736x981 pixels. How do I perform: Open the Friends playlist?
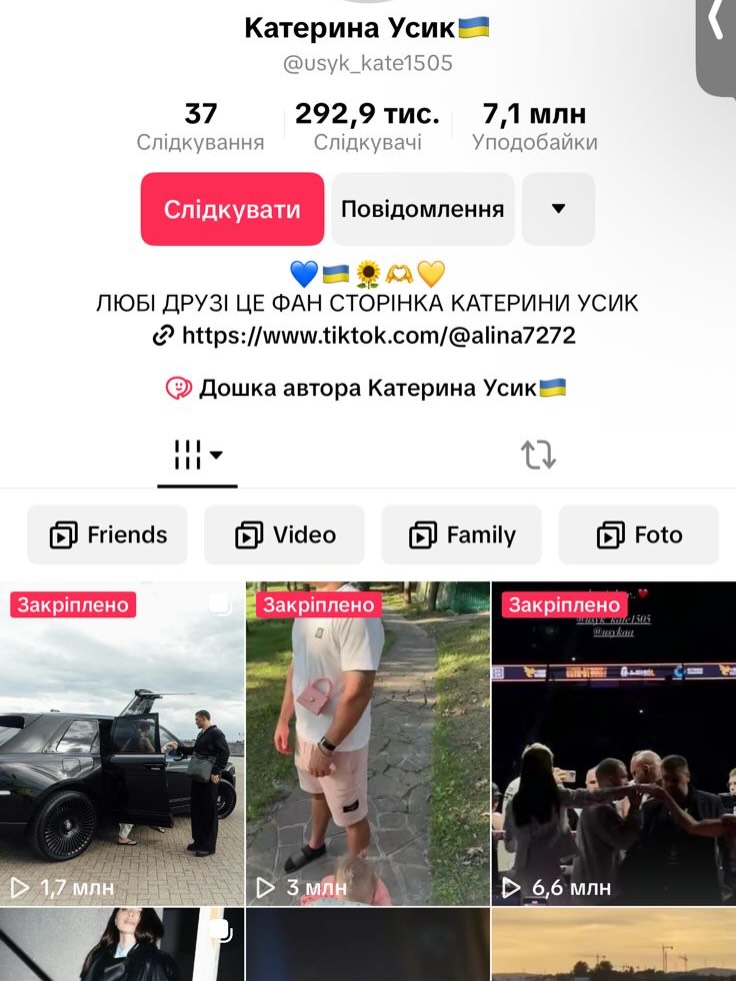tap(108, 535)
